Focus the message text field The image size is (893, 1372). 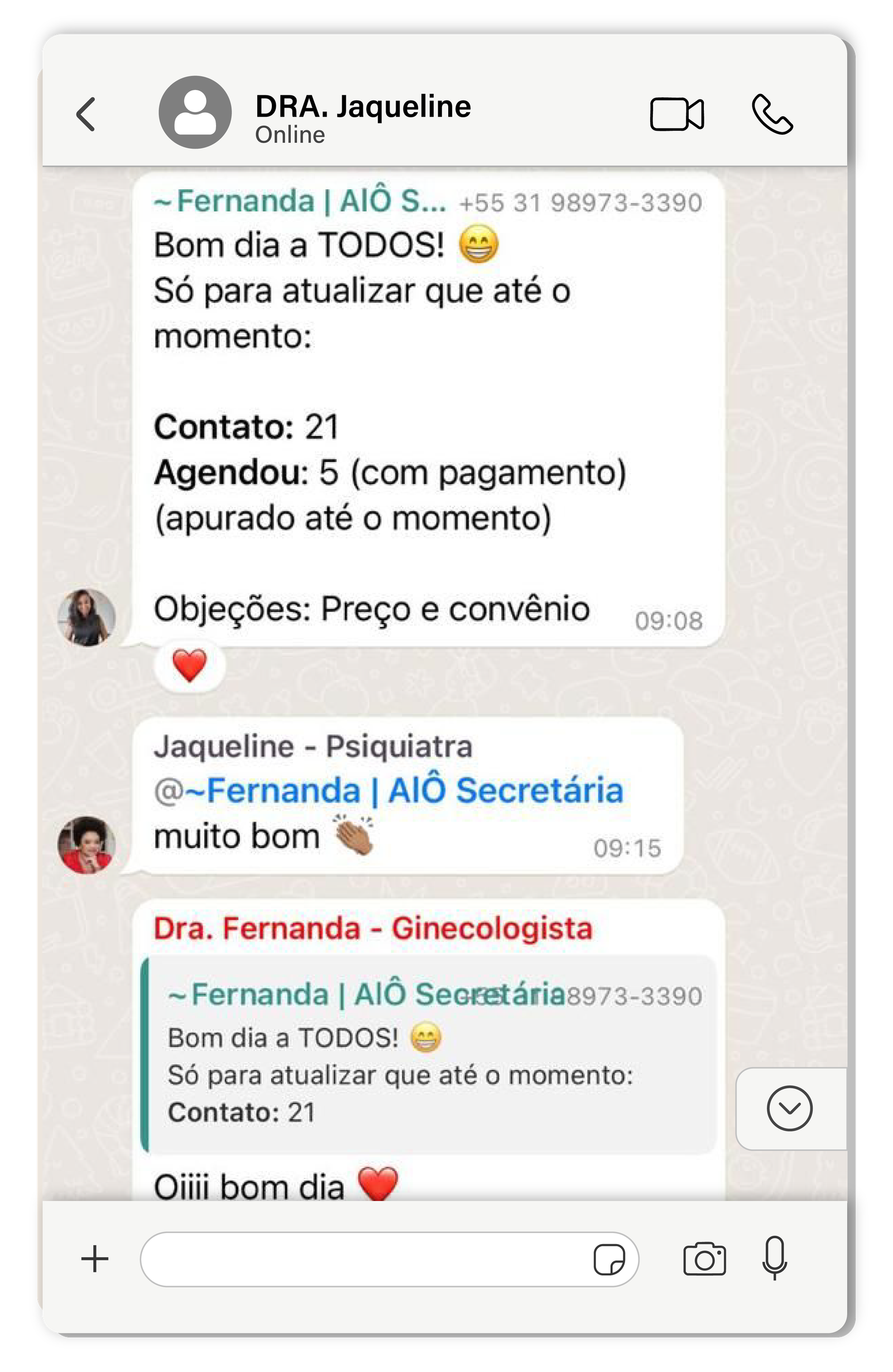pyautogui.click(x=363, y=1259)
